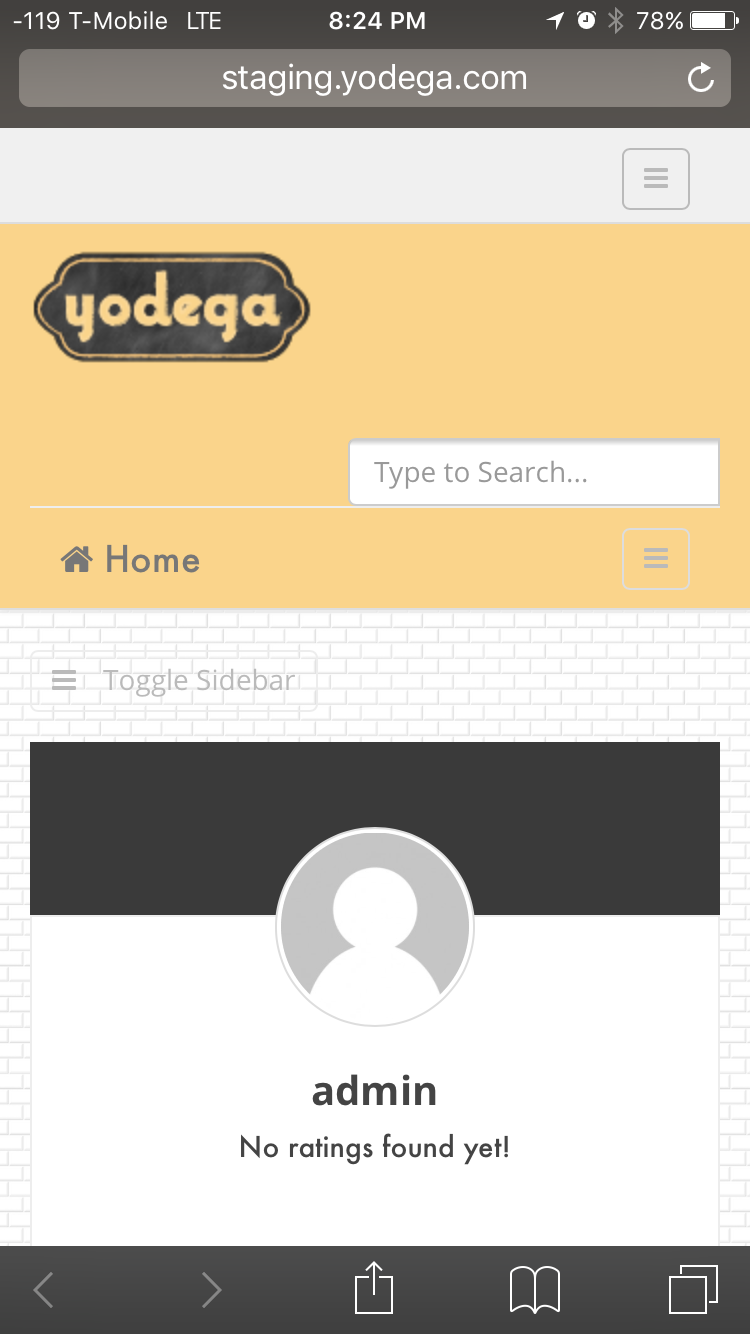Go to the Home link
This screenshot has height=1334, width=750.
[131, 560]
